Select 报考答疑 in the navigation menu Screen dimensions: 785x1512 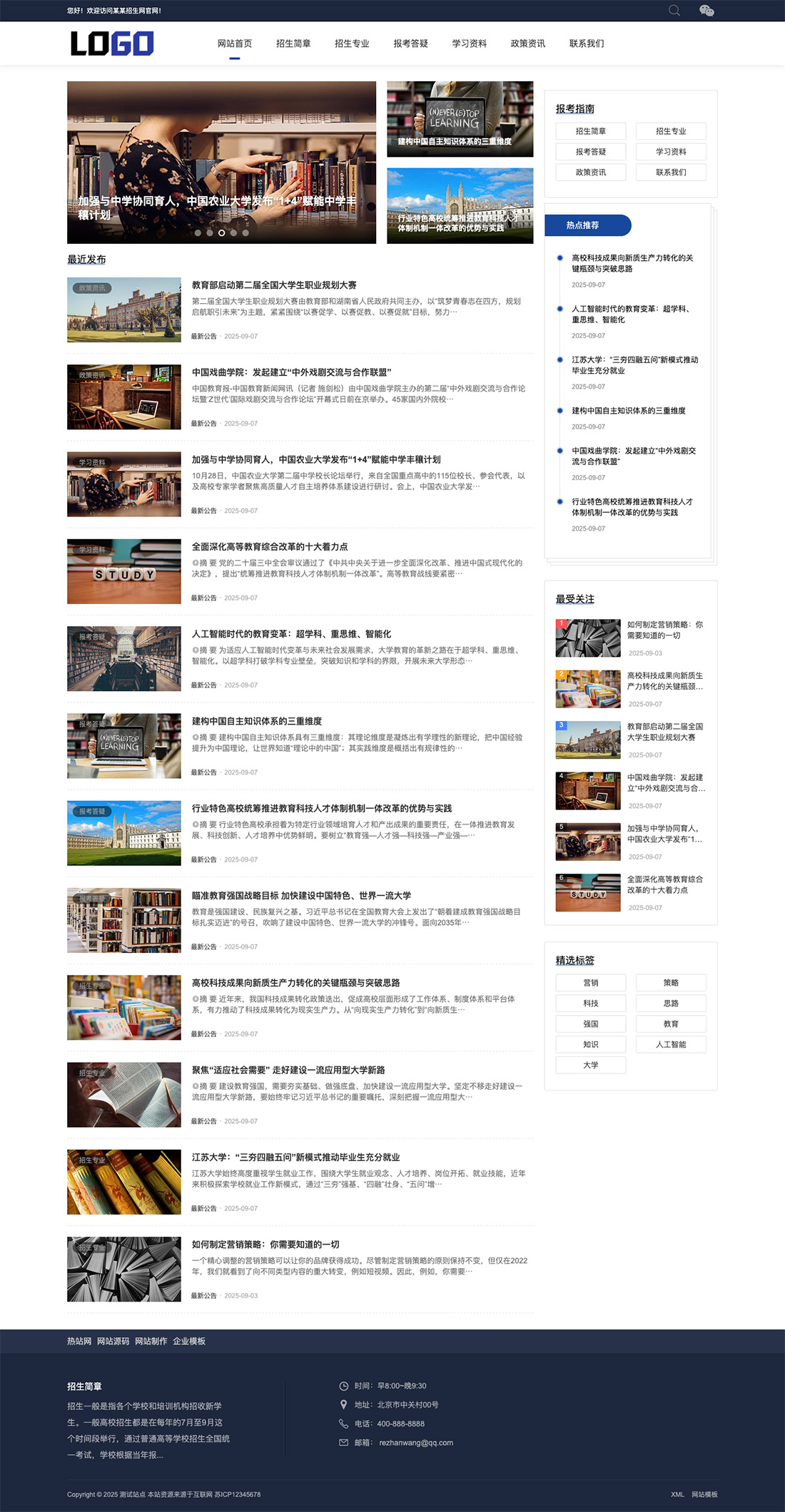coord(410,44)
